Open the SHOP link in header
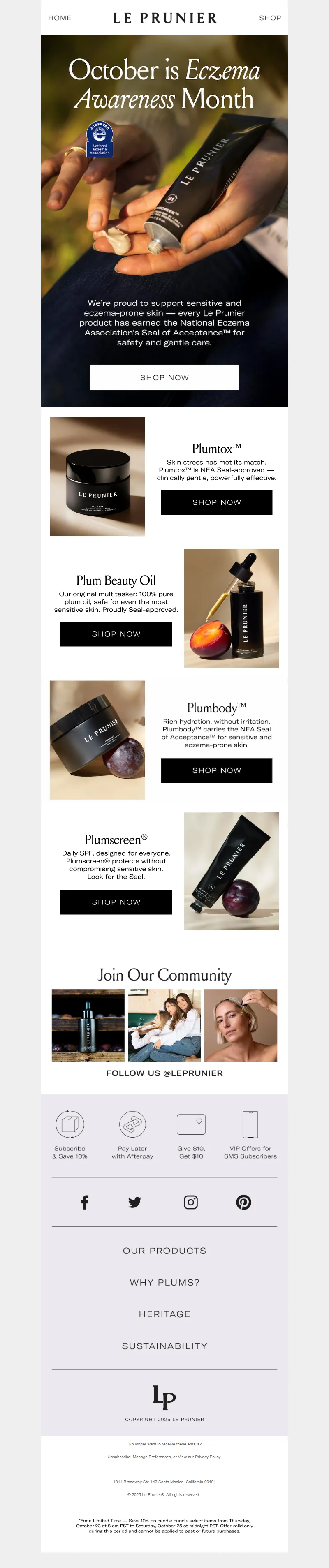Screen dimensions: 329x1568 (x=270, y=18)
